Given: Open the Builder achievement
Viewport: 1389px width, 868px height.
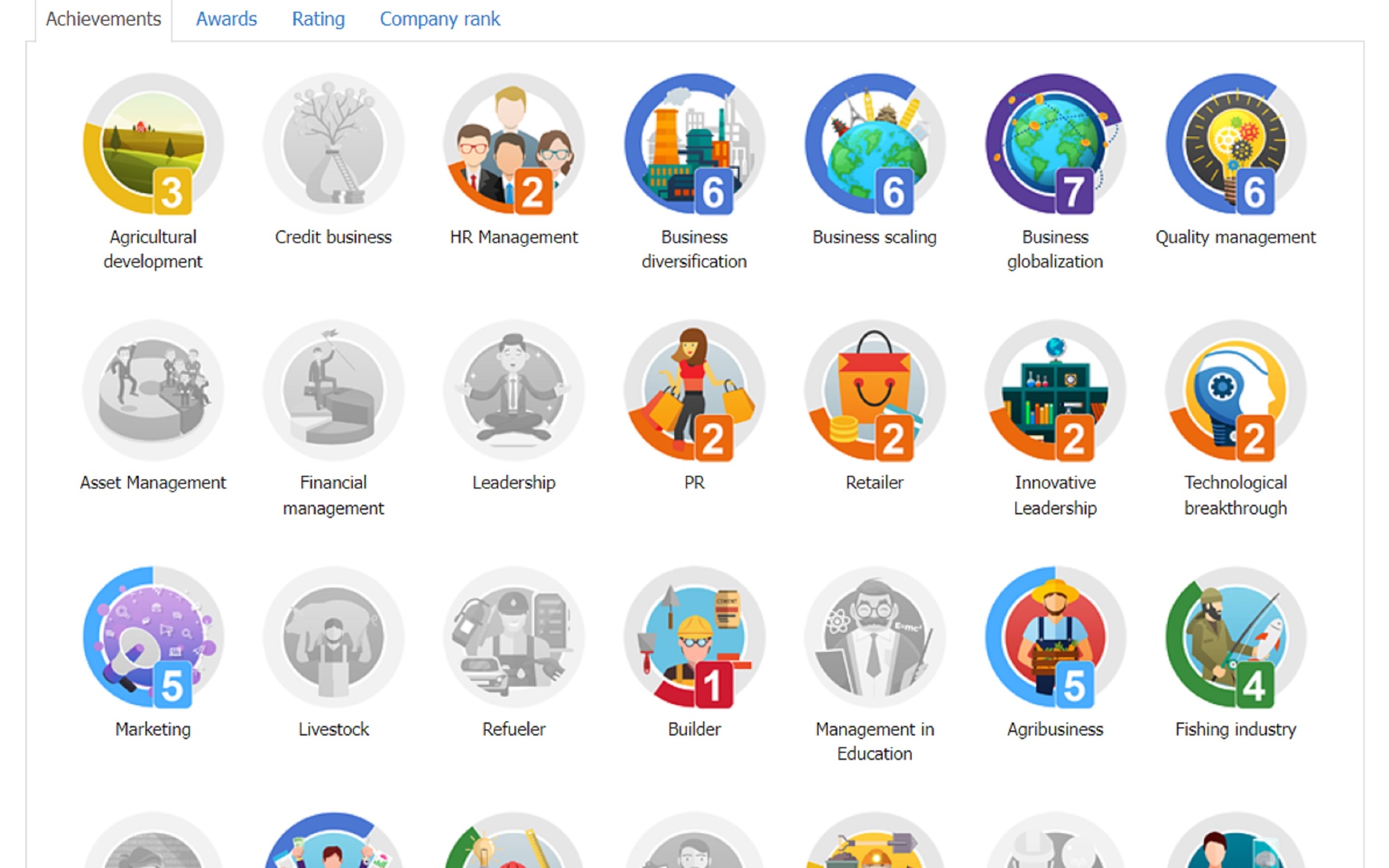Looking at the screenshot, I should (x=694, y=637).
